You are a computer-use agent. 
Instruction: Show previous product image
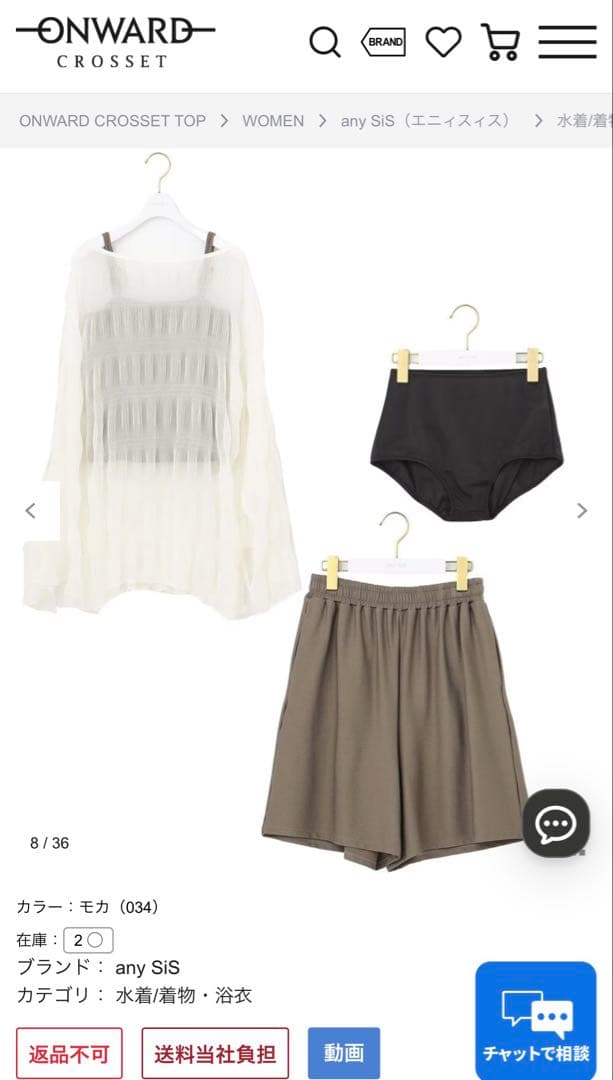(30, 511)
